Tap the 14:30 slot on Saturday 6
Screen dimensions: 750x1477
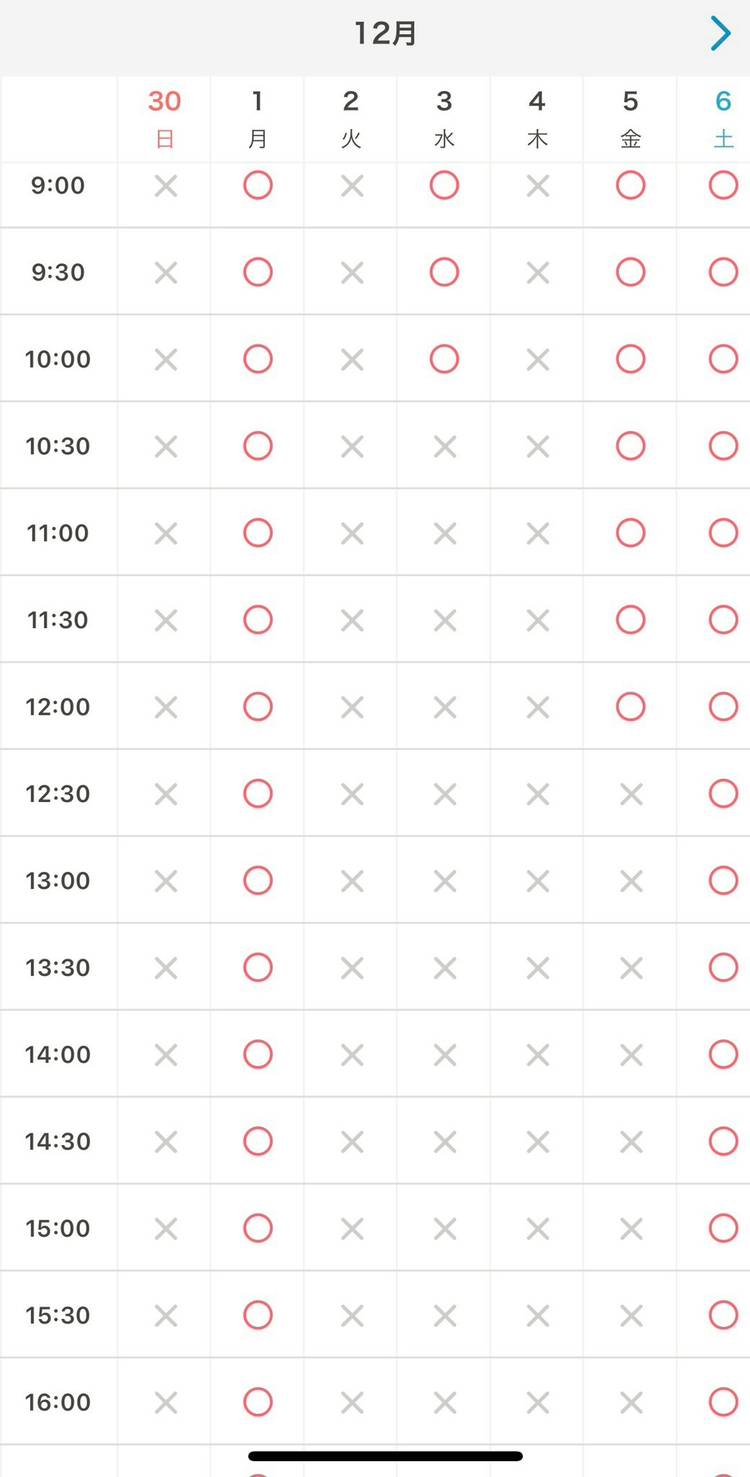point(723,1141)
